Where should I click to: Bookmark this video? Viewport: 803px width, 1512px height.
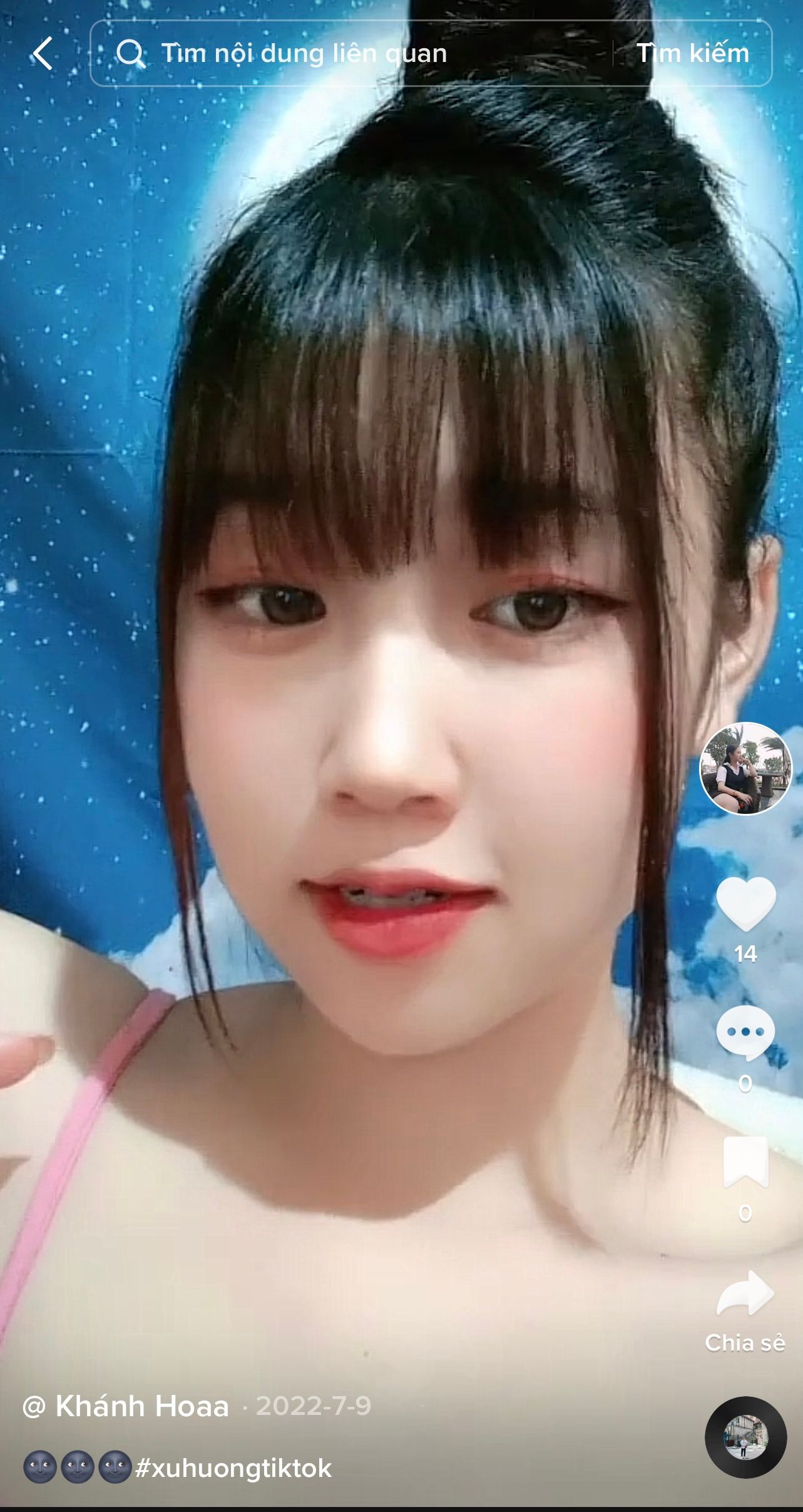point(745,1162)
